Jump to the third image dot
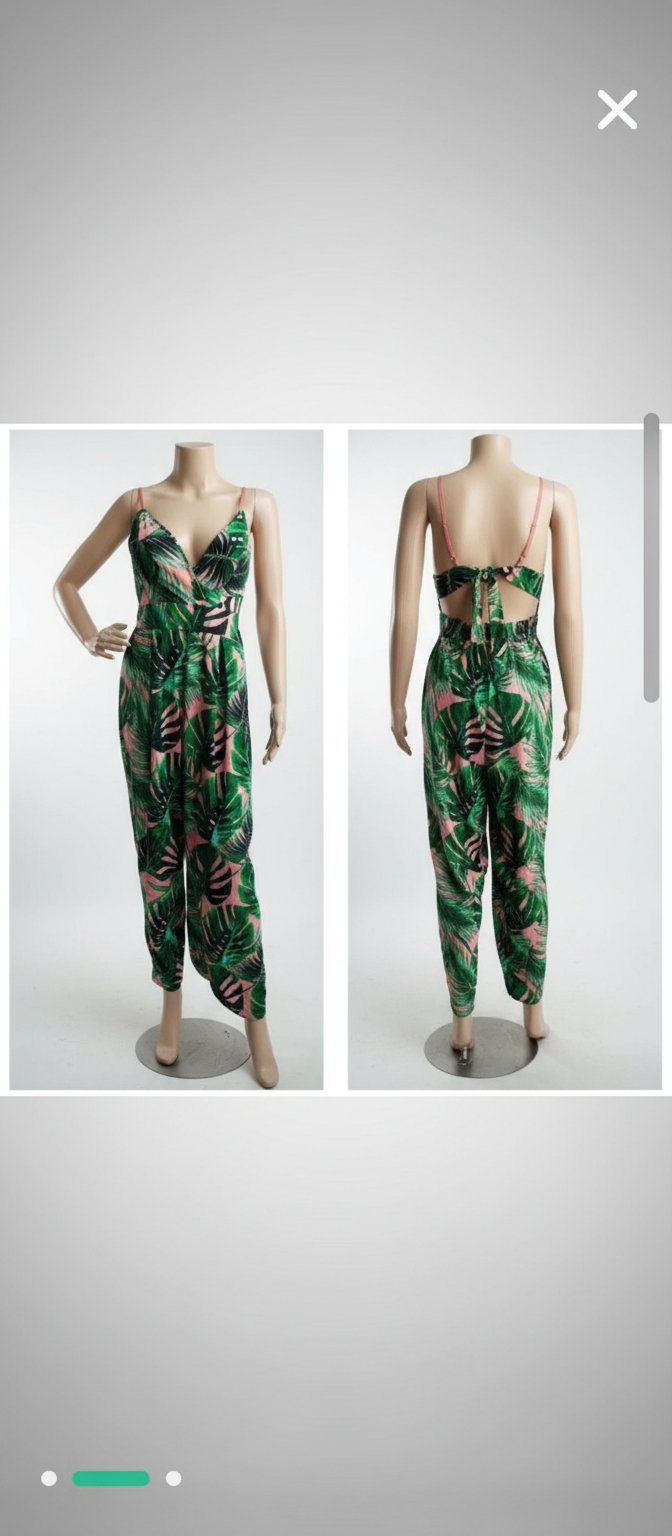The height and width of the screenshot is (1536, 672). (174, 1478)
